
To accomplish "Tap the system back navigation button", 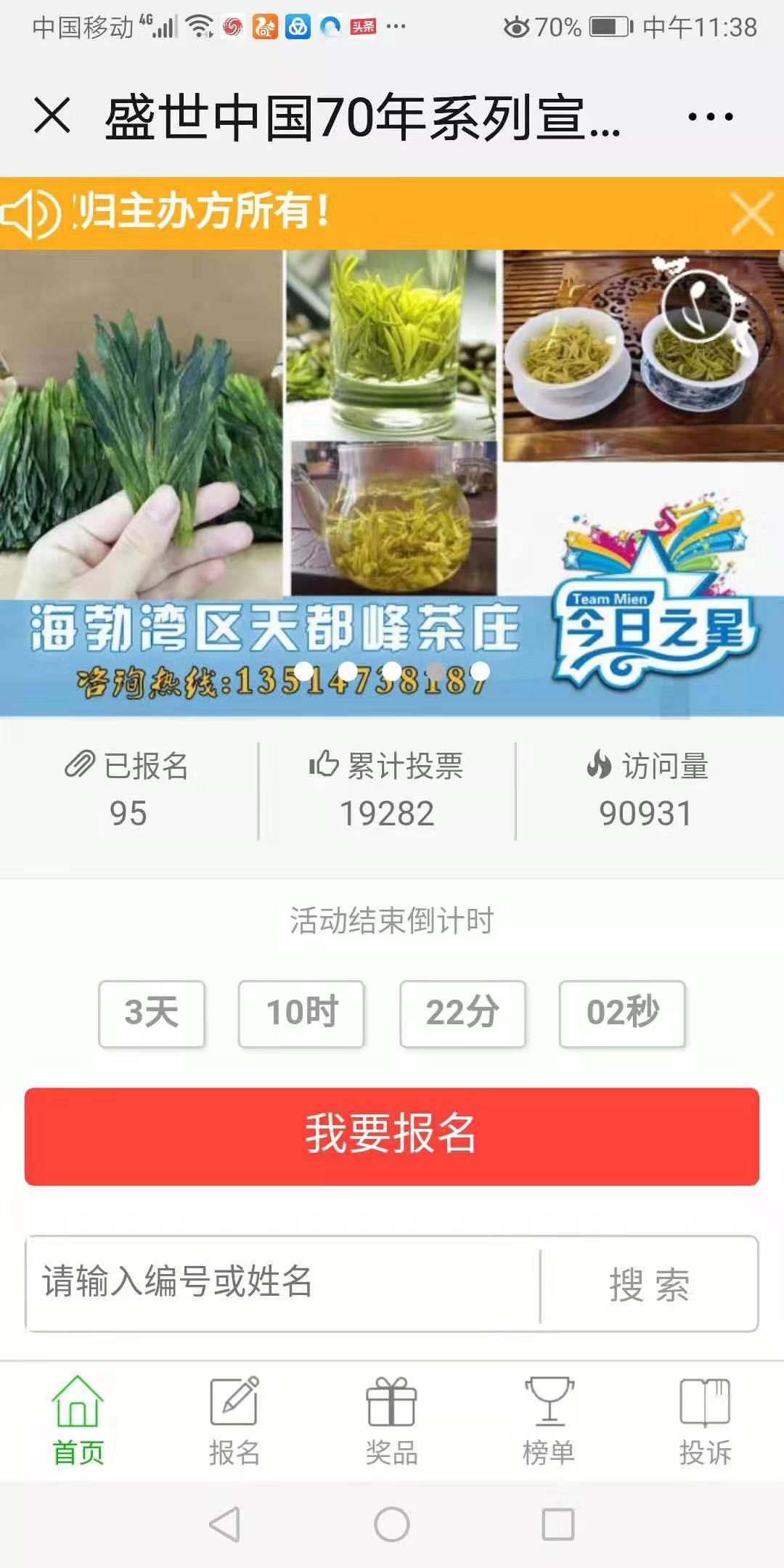I will pyautogui.click(x=225, y=1524).
